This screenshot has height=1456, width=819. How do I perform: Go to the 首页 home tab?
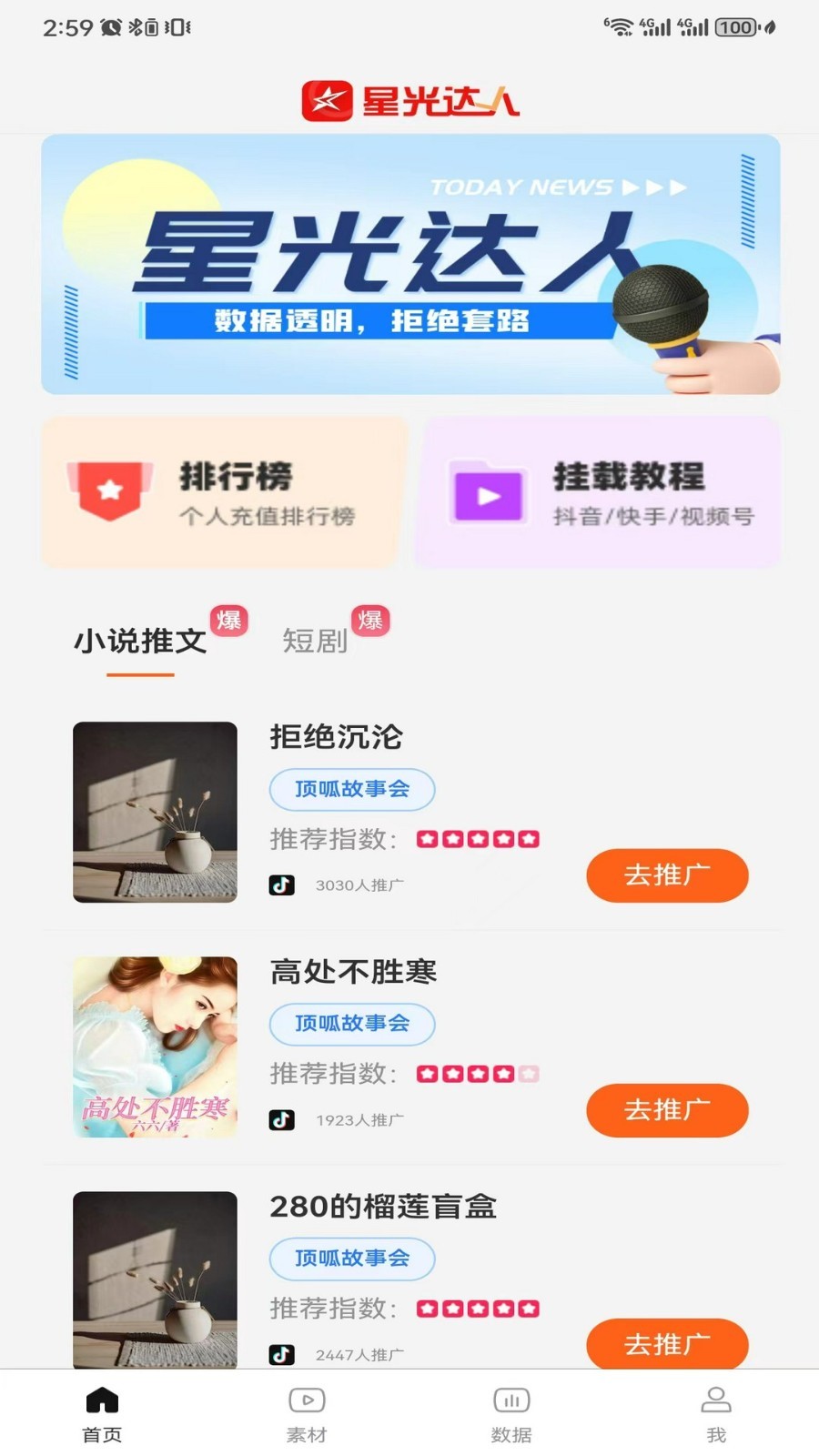tap(102, 1414)
